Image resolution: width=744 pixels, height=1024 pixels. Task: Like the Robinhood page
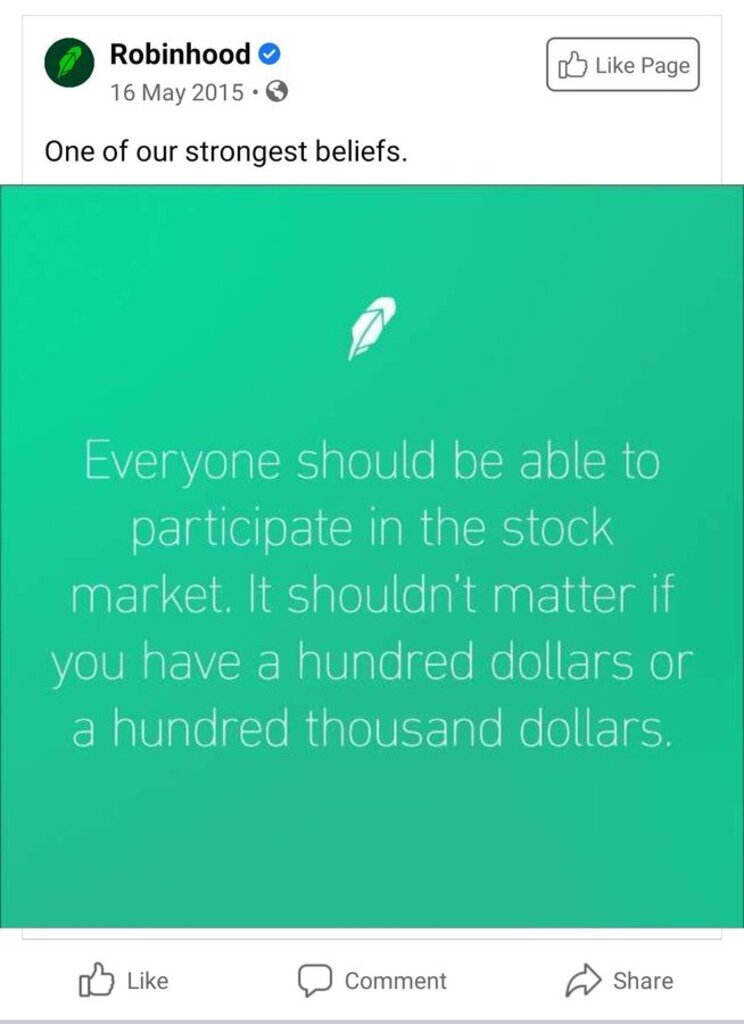point(622,66)
